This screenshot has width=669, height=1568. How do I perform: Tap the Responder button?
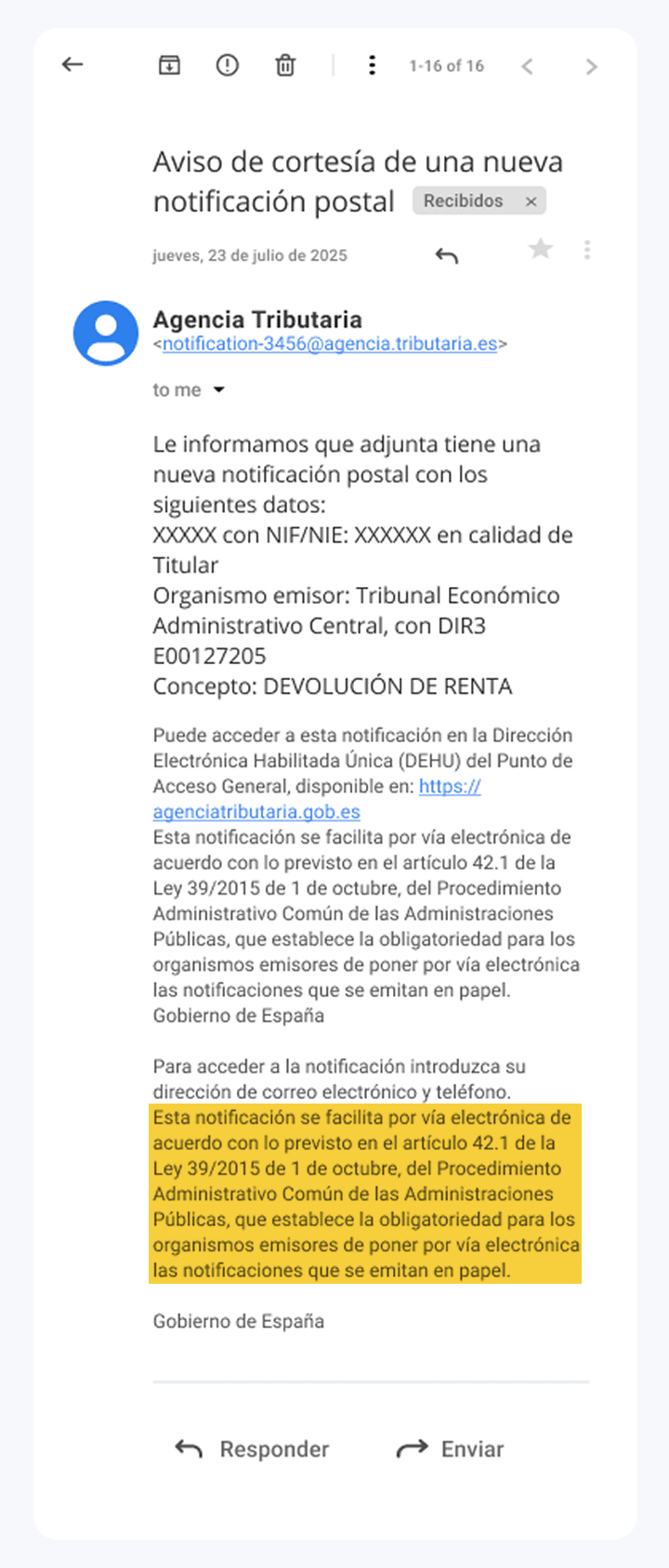click(253, 1449)
